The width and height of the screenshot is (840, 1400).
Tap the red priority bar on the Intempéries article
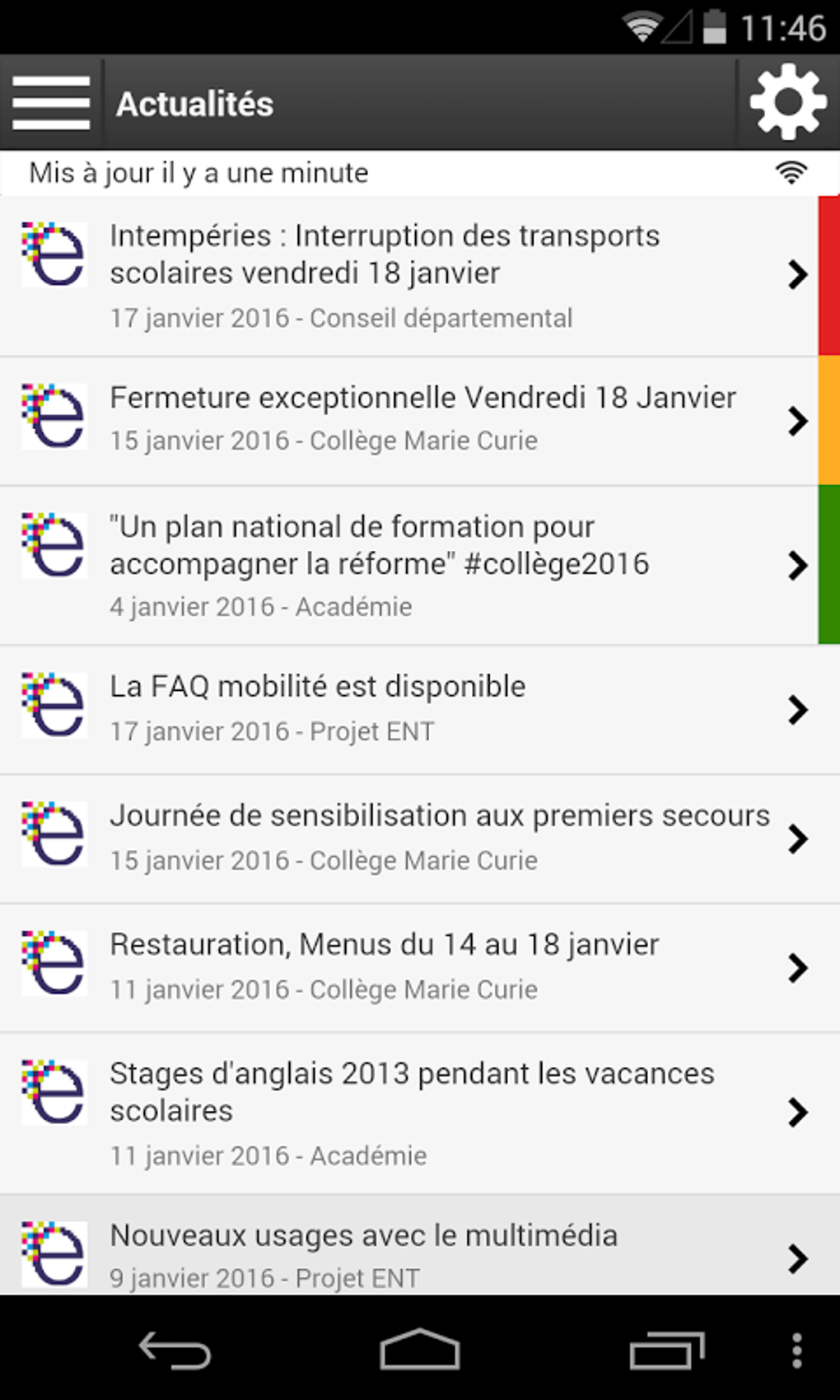point(828,276)
